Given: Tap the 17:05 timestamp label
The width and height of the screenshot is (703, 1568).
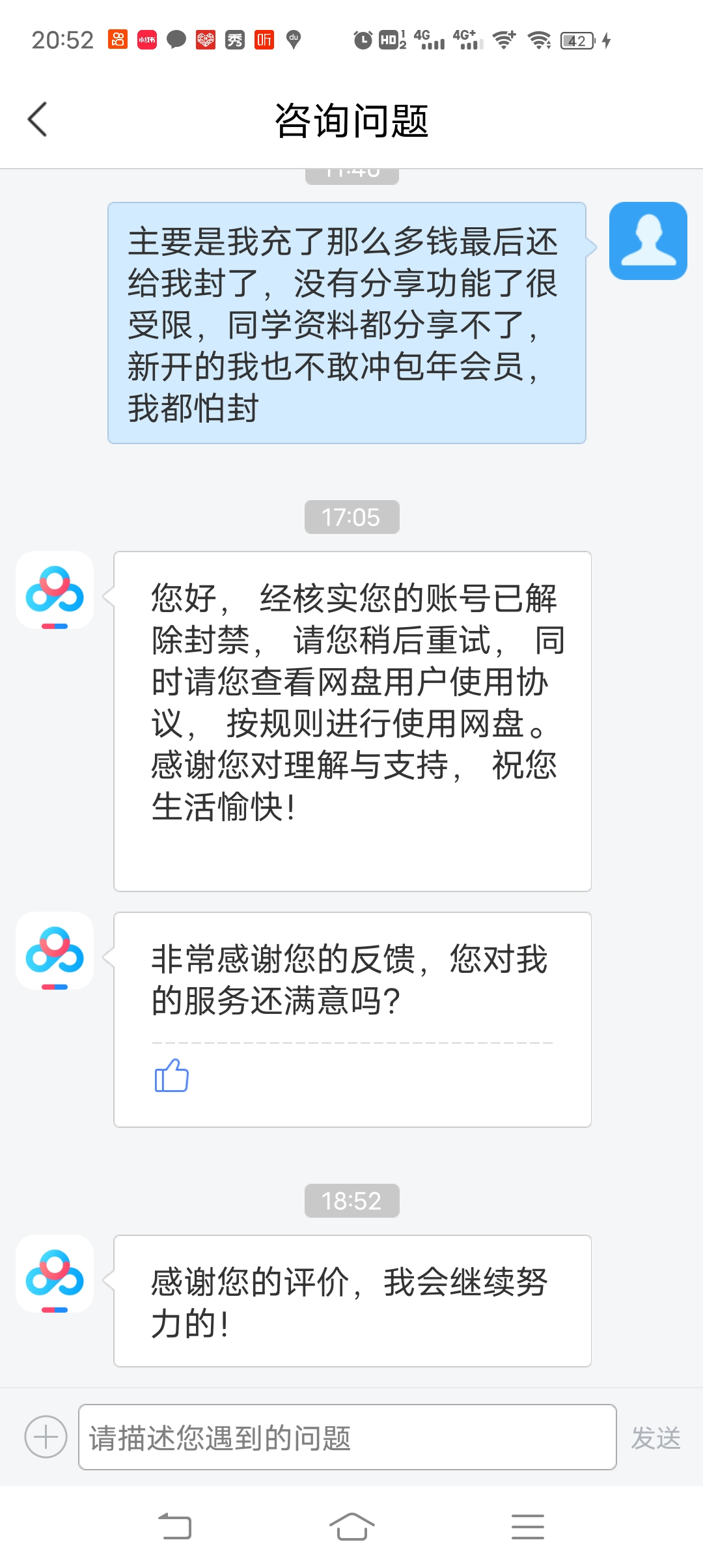Looking at the screenshot, I should (351, 518).
